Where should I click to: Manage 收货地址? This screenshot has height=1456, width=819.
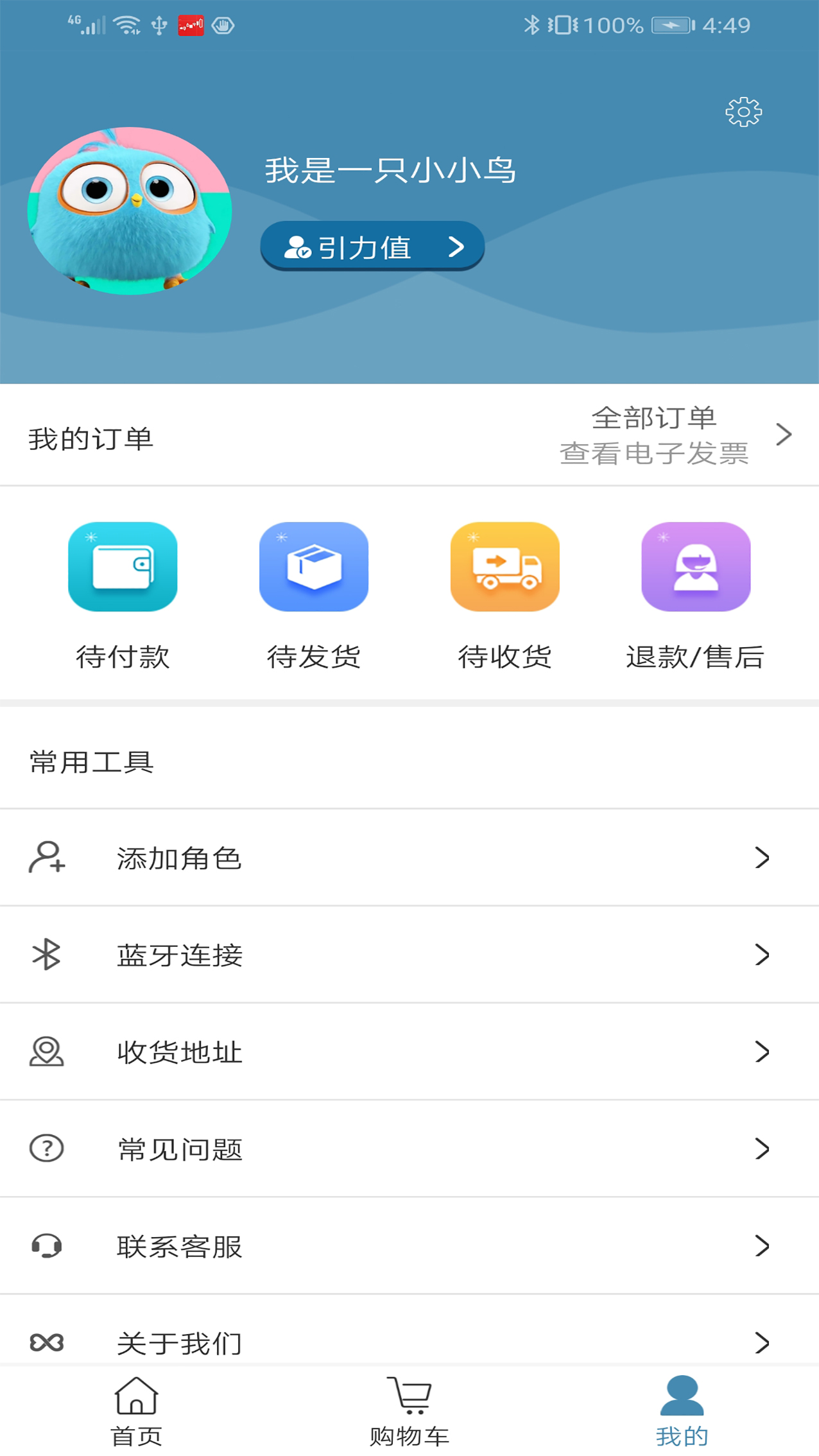coord(410,1052)
